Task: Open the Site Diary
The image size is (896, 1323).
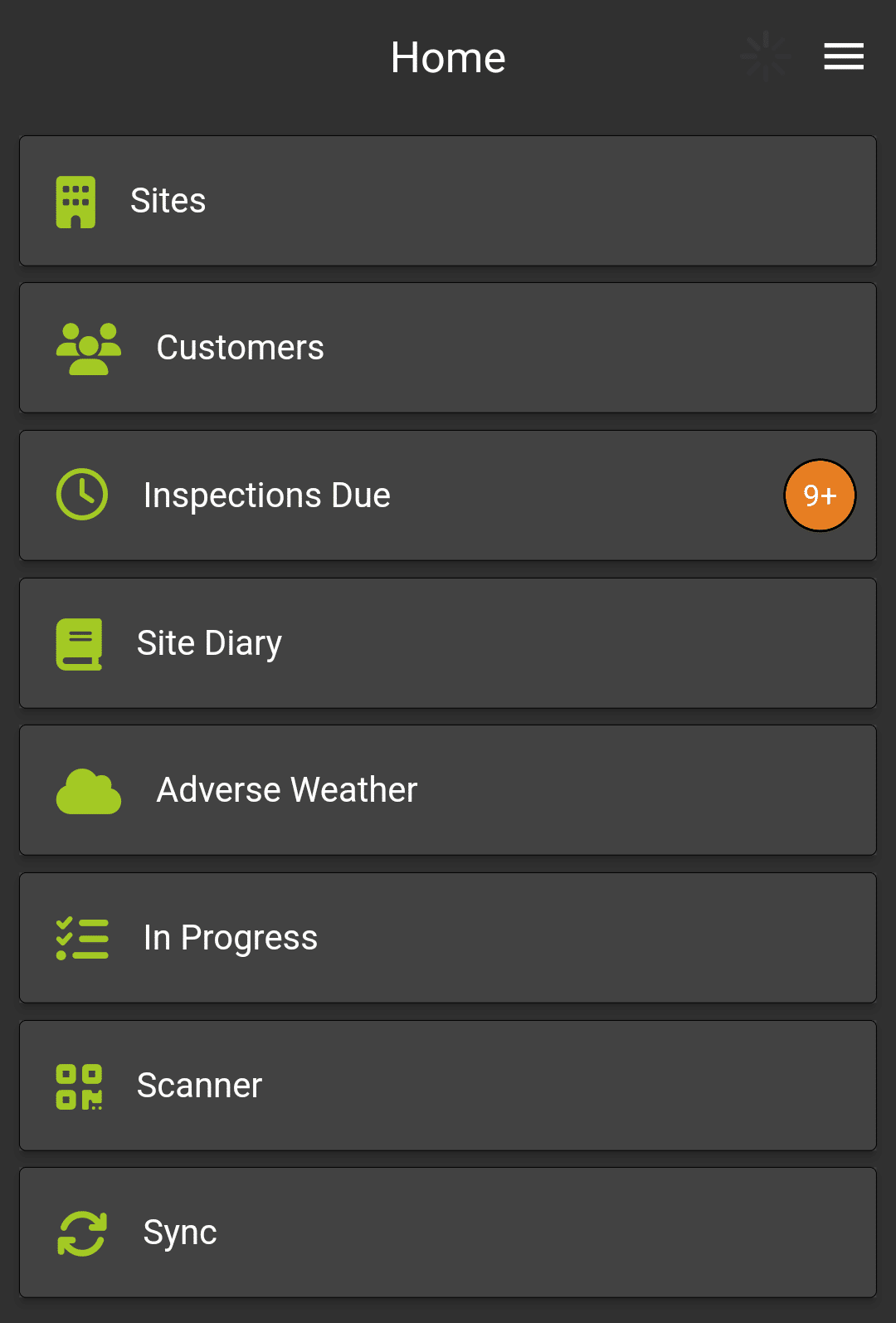Action: (x=448, y=643)
